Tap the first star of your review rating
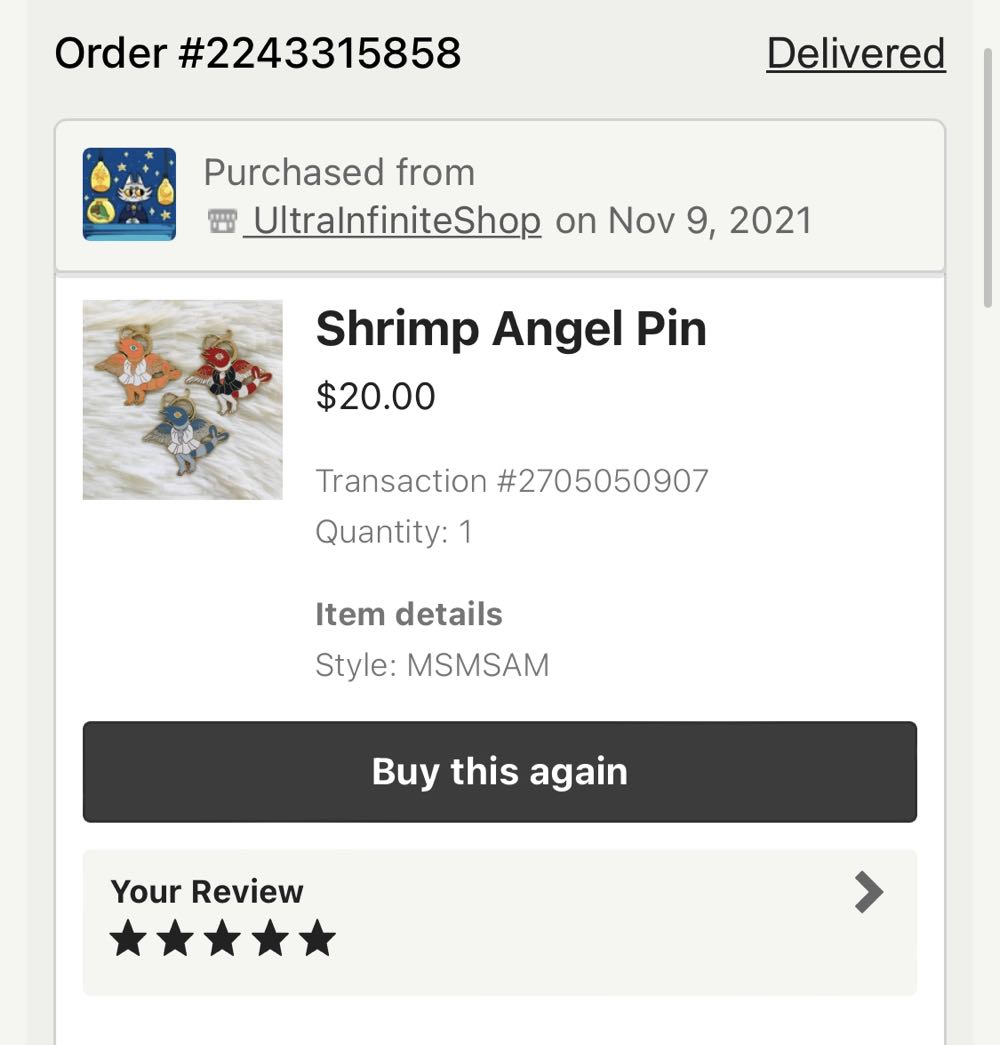 [129, 937]
